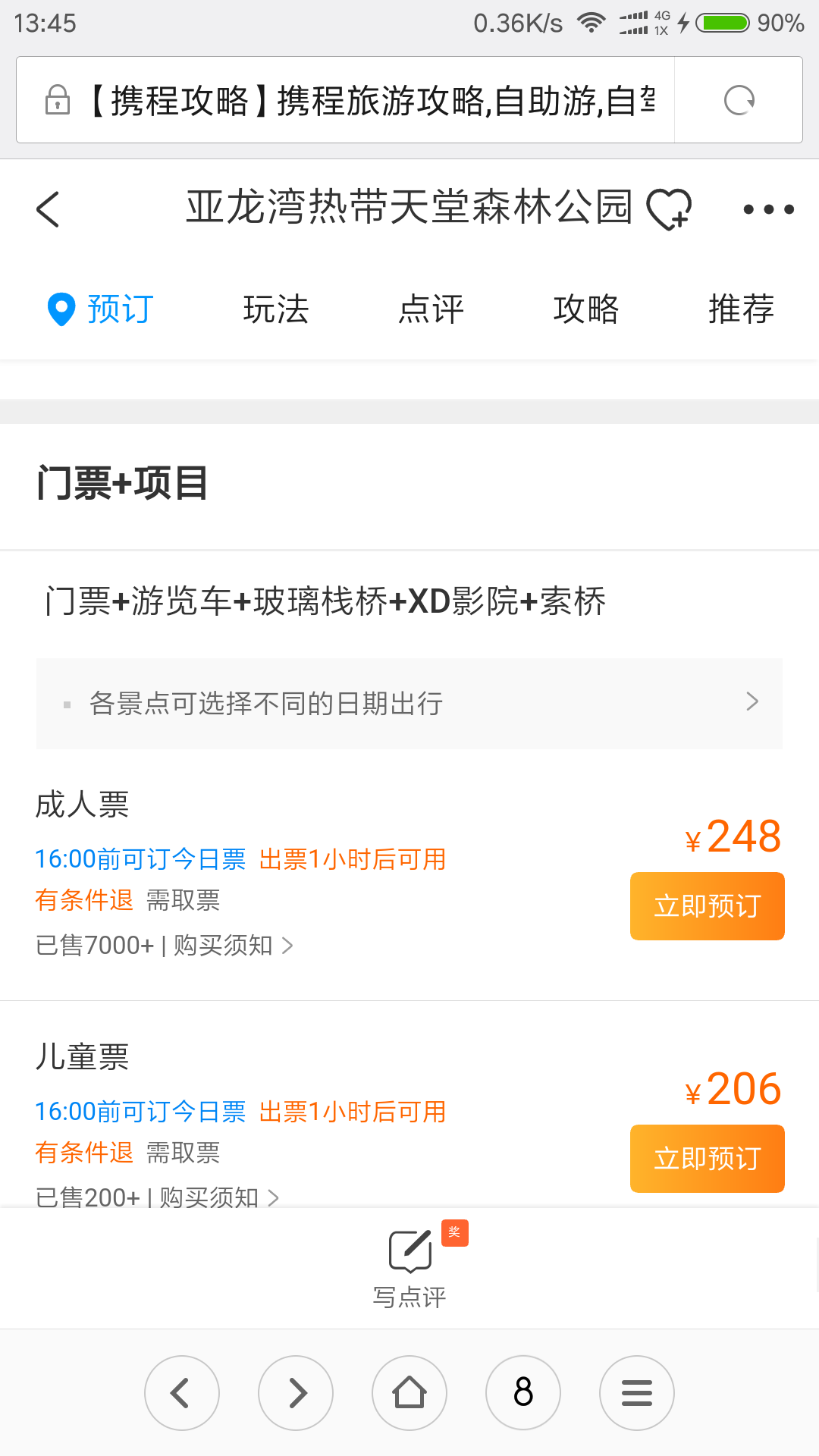
Task: Tap the browser forward arrow
Action: pyautogui.click(x=296, y=1393)
